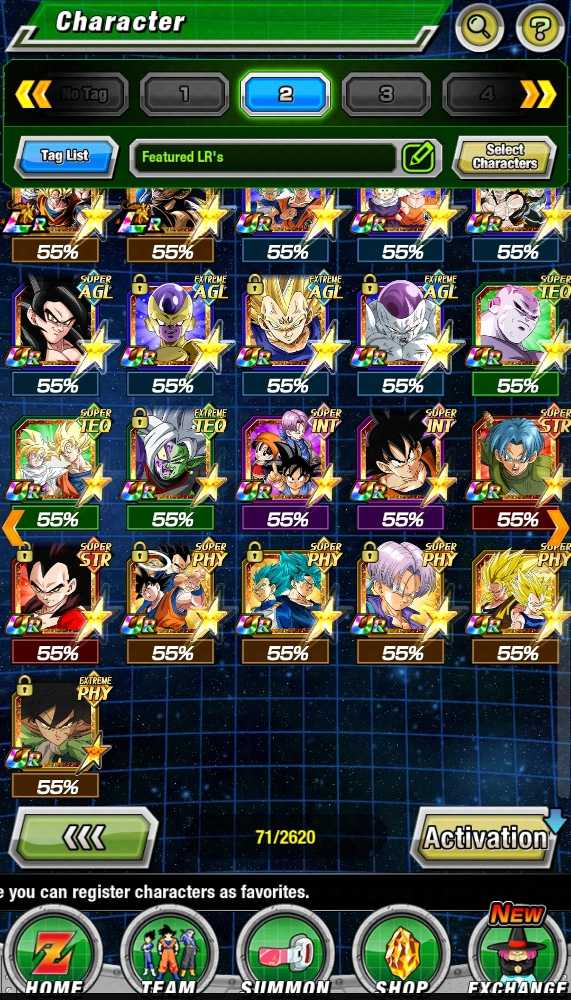Select the Extreme PHY Broly character card
The height and width of the screenshot is (1000, 571).
point(57,735)
